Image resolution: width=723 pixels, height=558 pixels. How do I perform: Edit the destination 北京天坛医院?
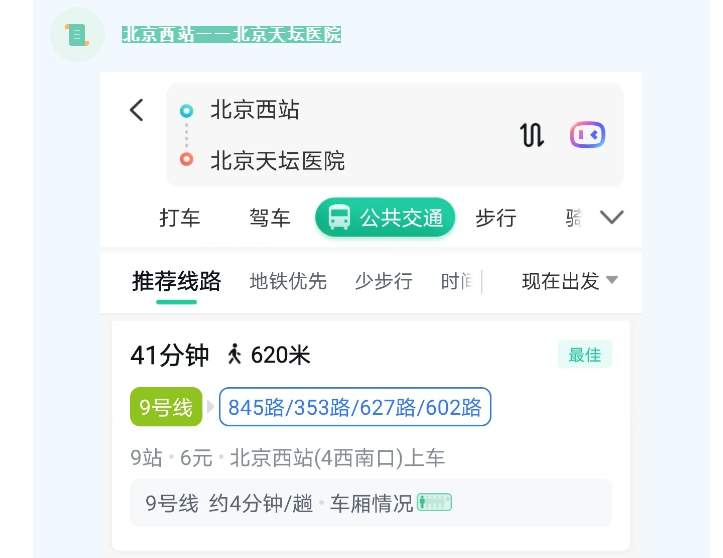276,160
